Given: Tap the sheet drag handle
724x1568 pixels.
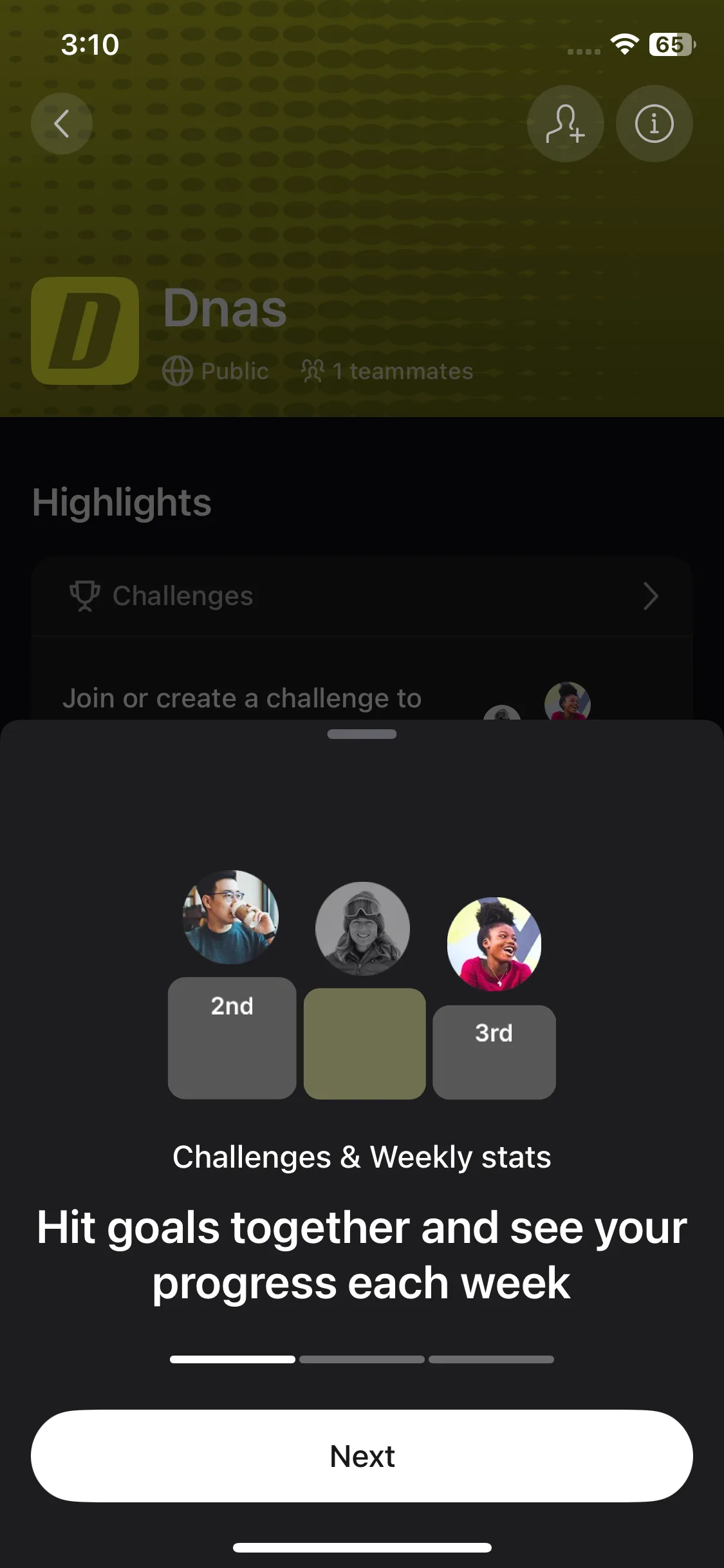Looking at the screenshot, I should pos(362,734).
